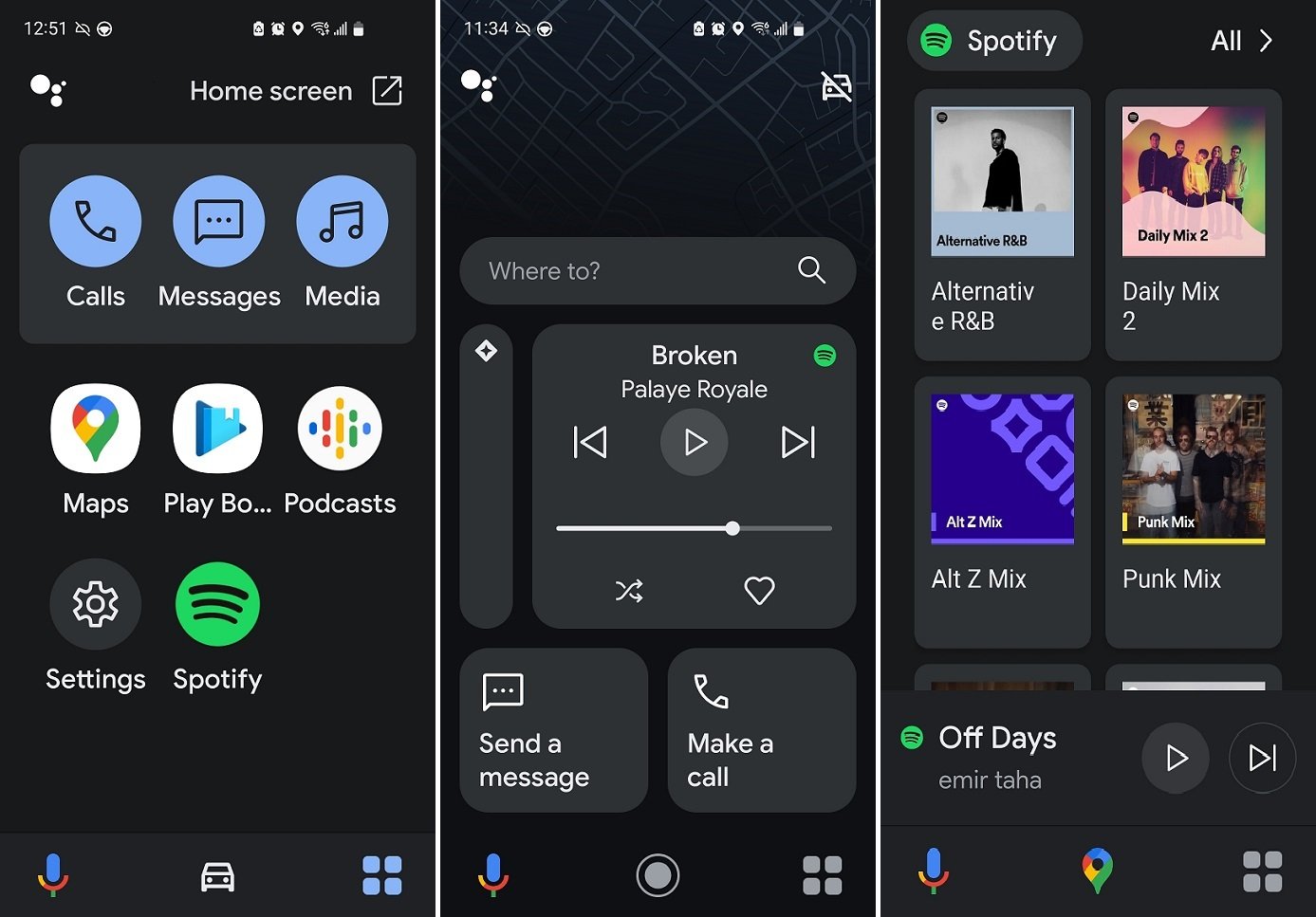Skip to the previous track on Broken card
Screen dimensions: 1316x917
tap(590, 442)
